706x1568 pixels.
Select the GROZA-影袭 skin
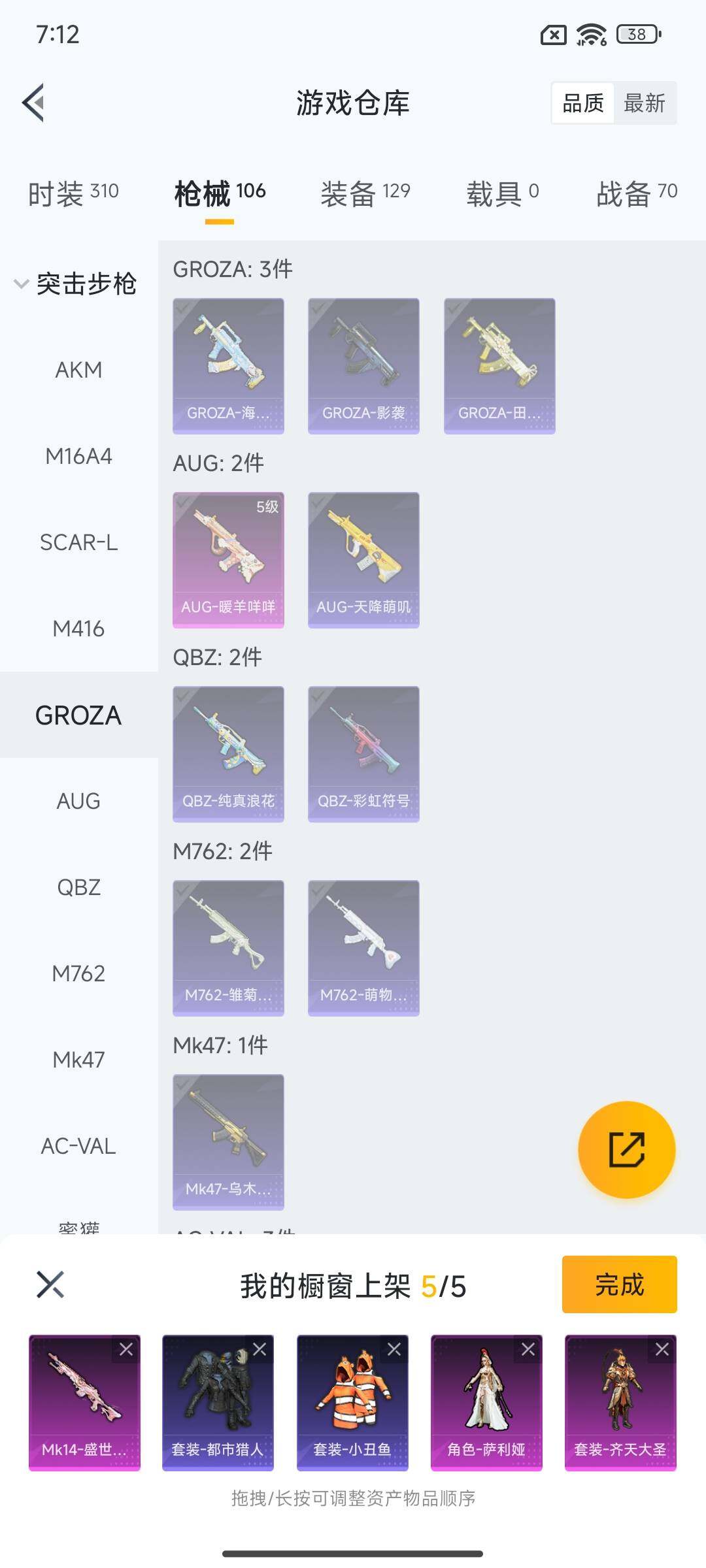(363, 366)
